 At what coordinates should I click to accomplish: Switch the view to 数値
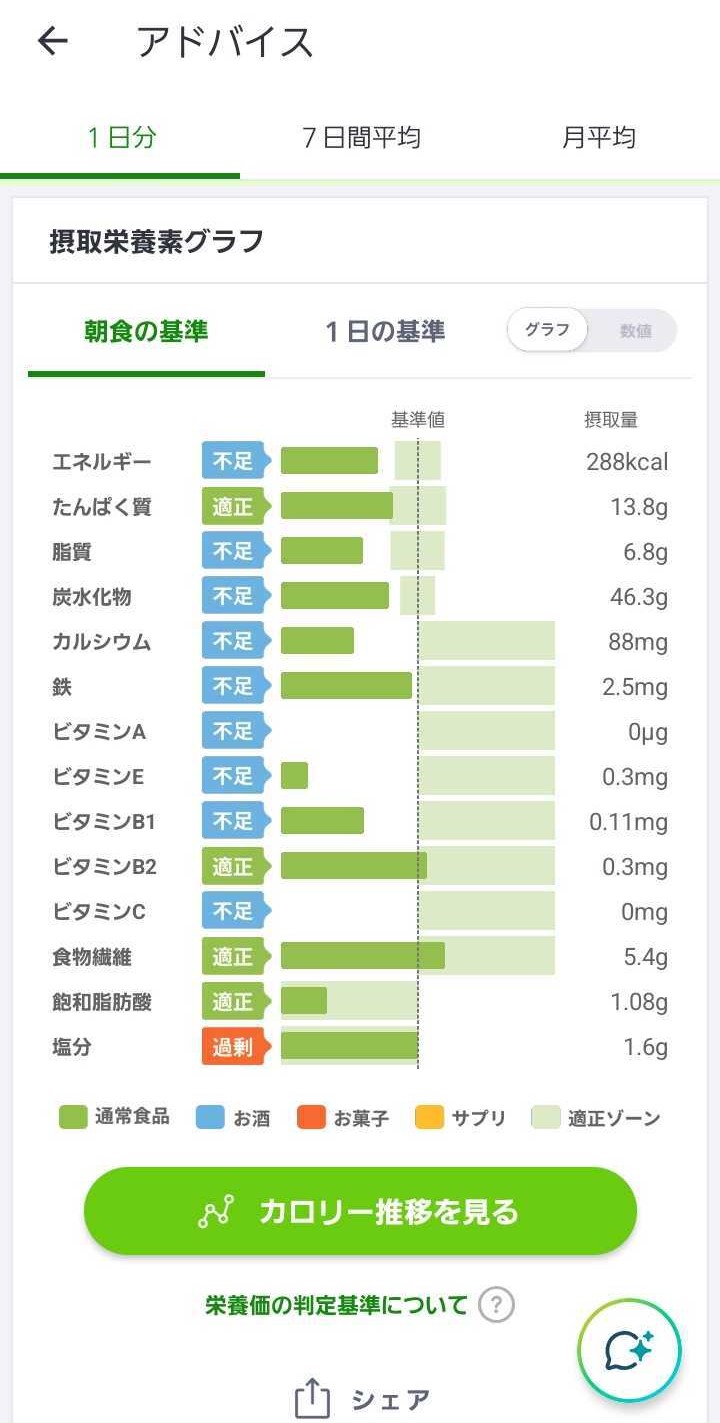(635, 331)
